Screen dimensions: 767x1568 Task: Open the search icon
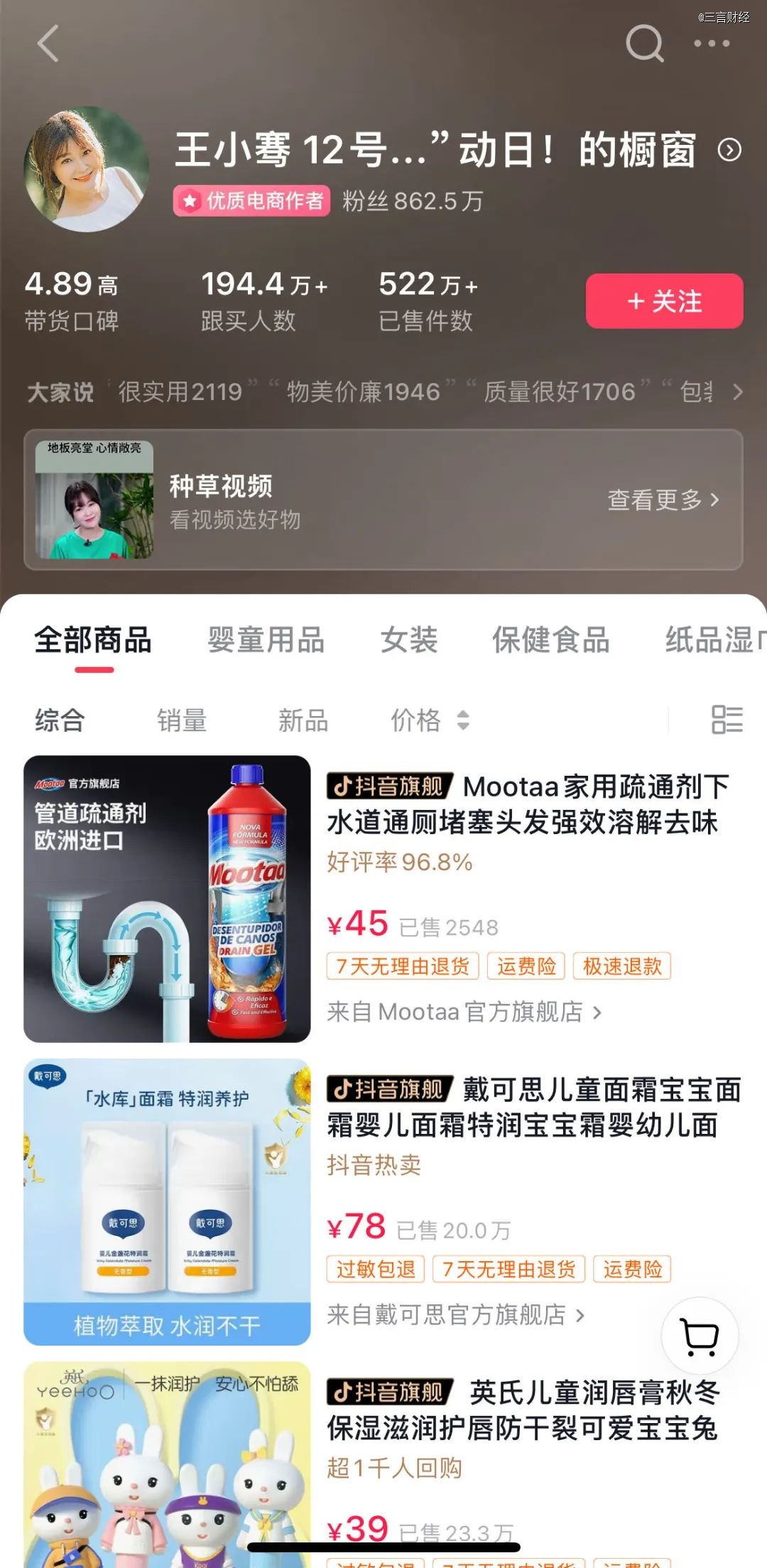(x=644, y=43)
